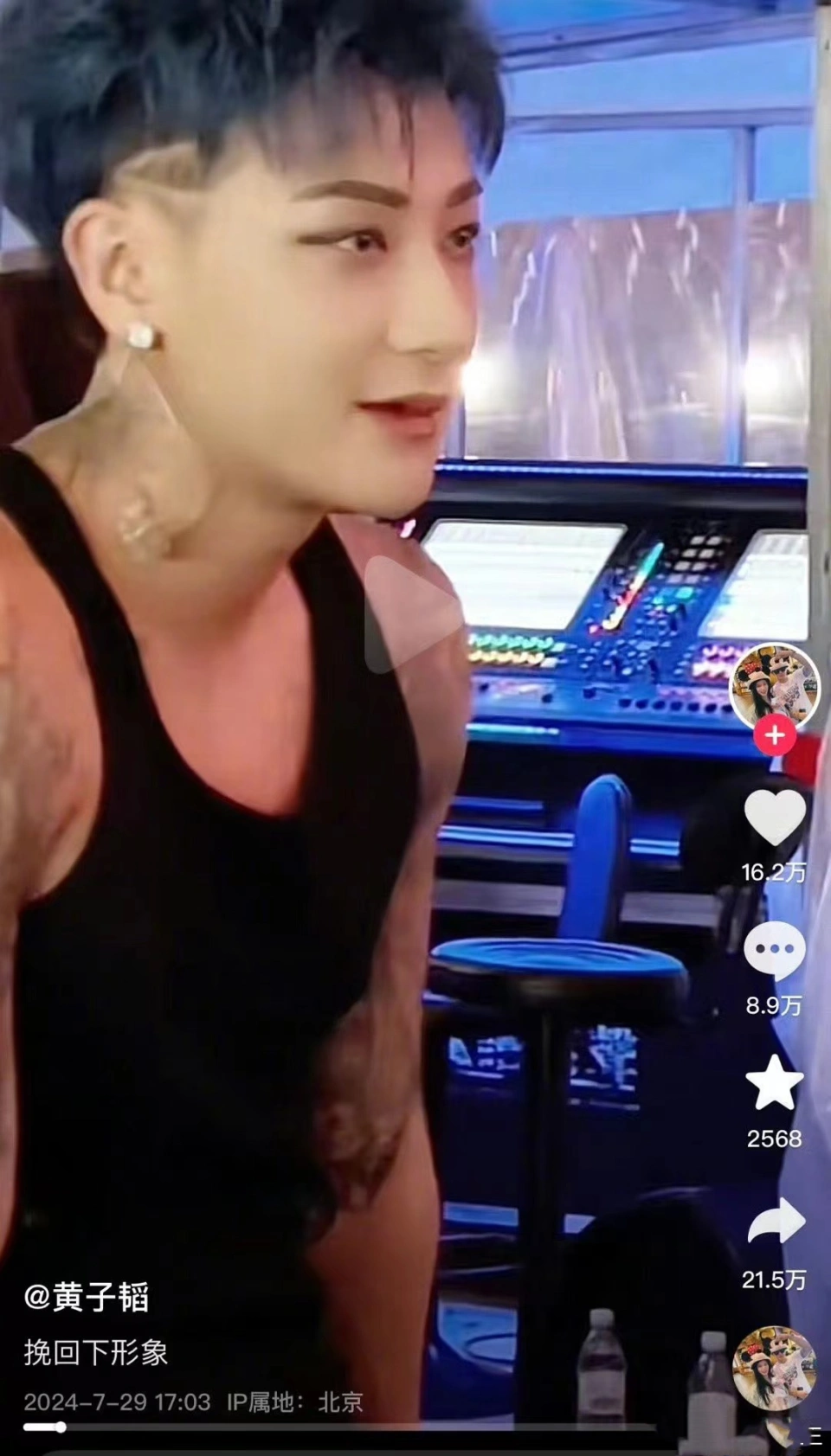Image resolution: width=831 pixels, height=1456 pixels.
Task: Seek along the video progress bar
Action: tap(346, 1427)
